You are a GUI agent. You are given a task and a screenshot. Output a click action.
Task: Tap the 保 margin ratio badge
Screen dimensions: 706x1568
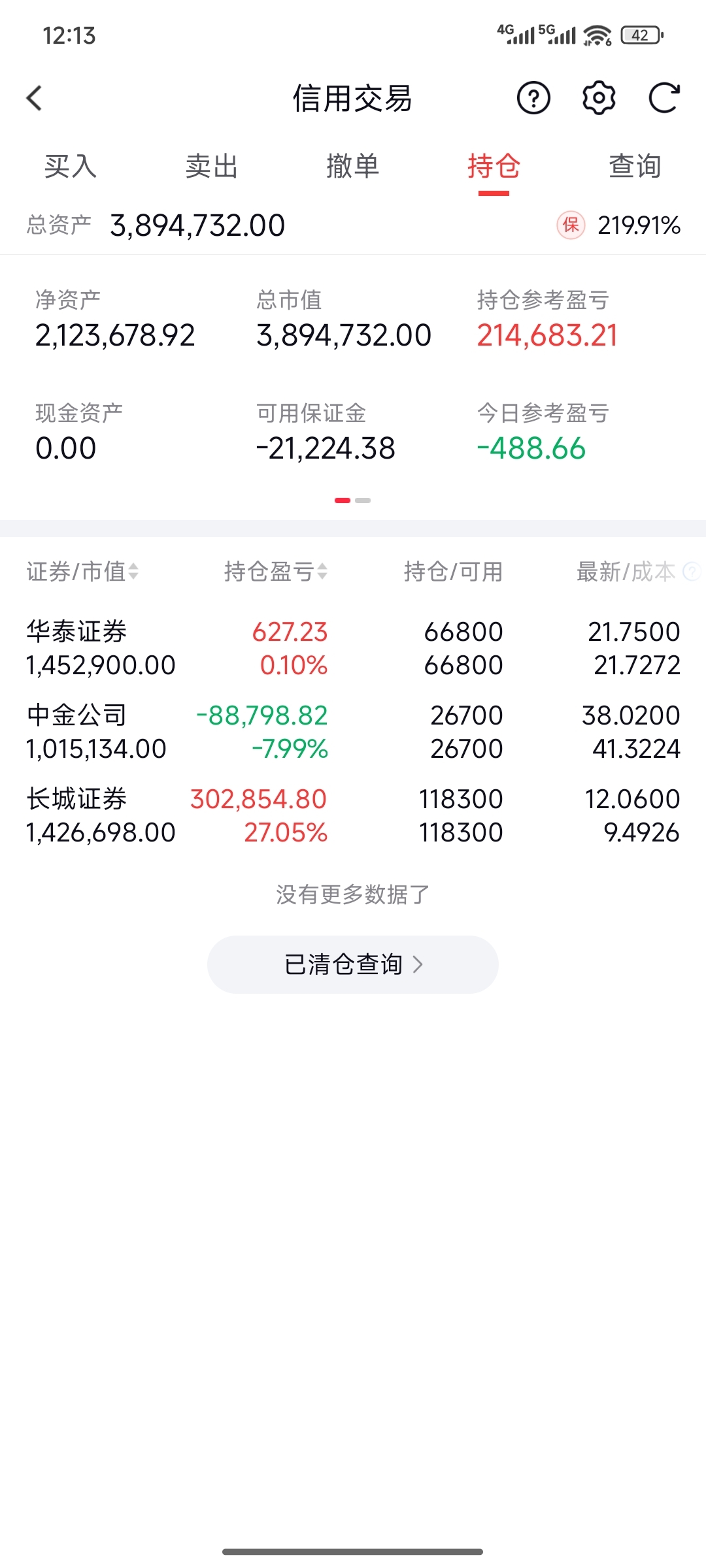tap(571, 225)
